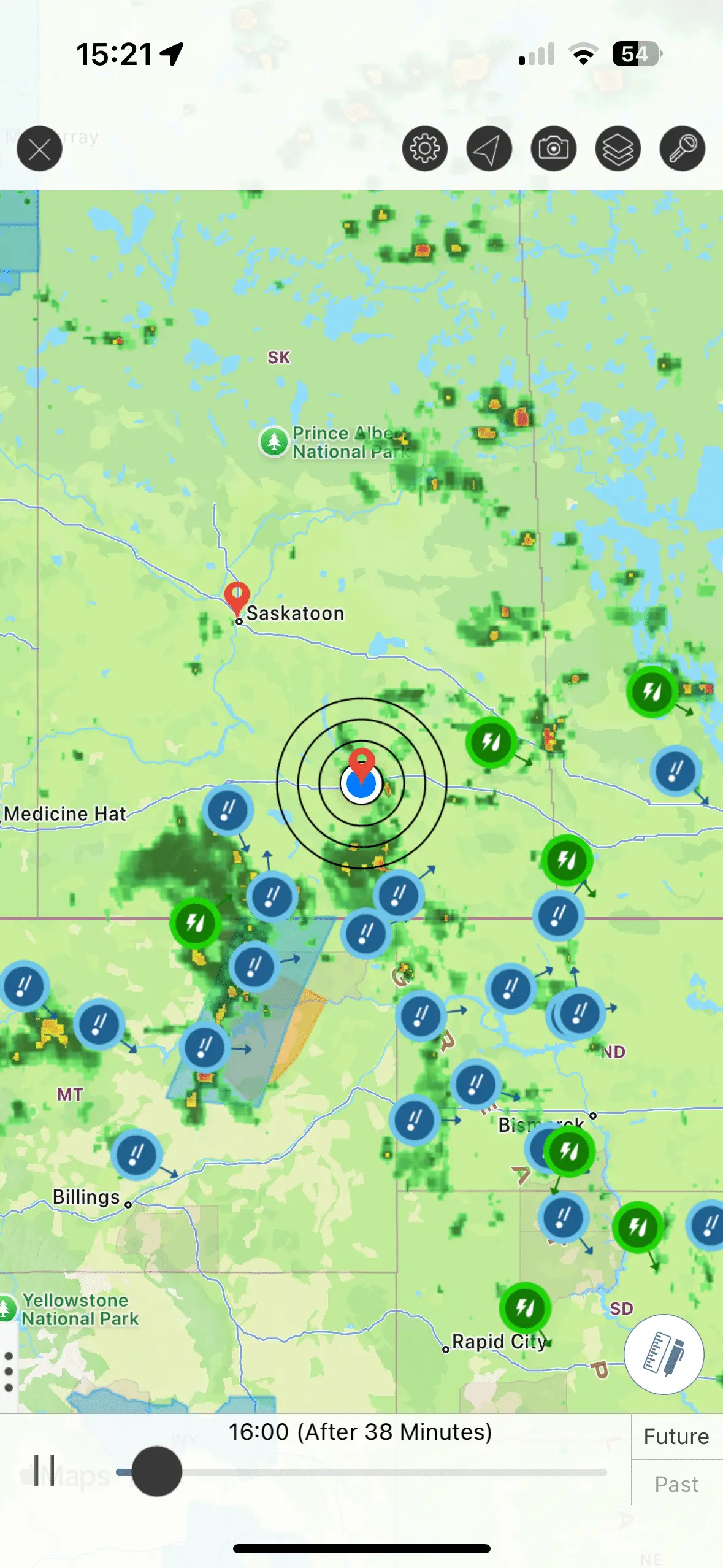Switch to Past radar mode
This screenshot has height=1568, width=723.
676,1485
